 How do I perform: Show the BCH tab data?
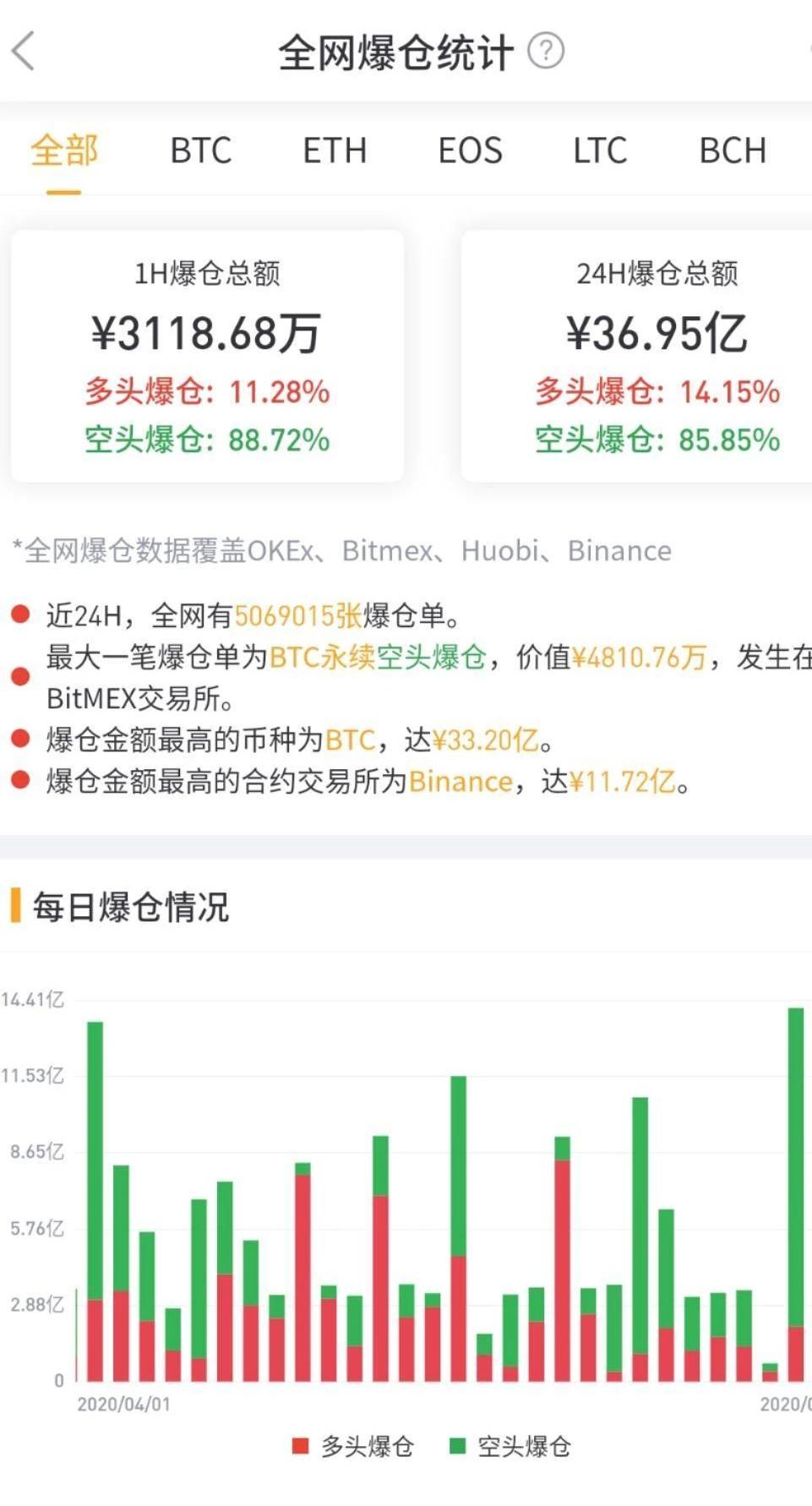[733, 151]
